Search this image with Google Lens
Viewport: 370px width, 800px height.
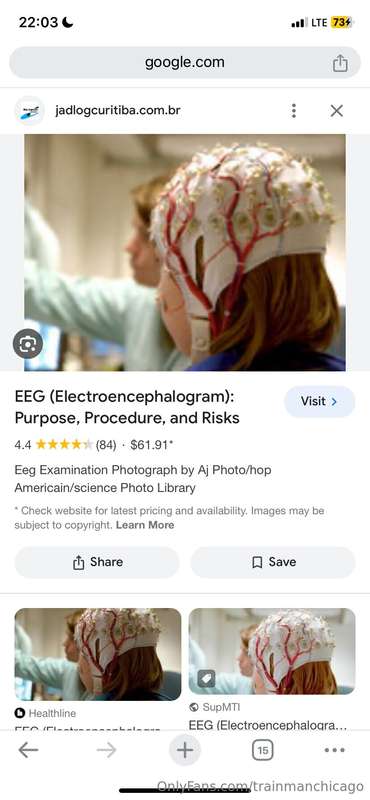tap(28, 344)
